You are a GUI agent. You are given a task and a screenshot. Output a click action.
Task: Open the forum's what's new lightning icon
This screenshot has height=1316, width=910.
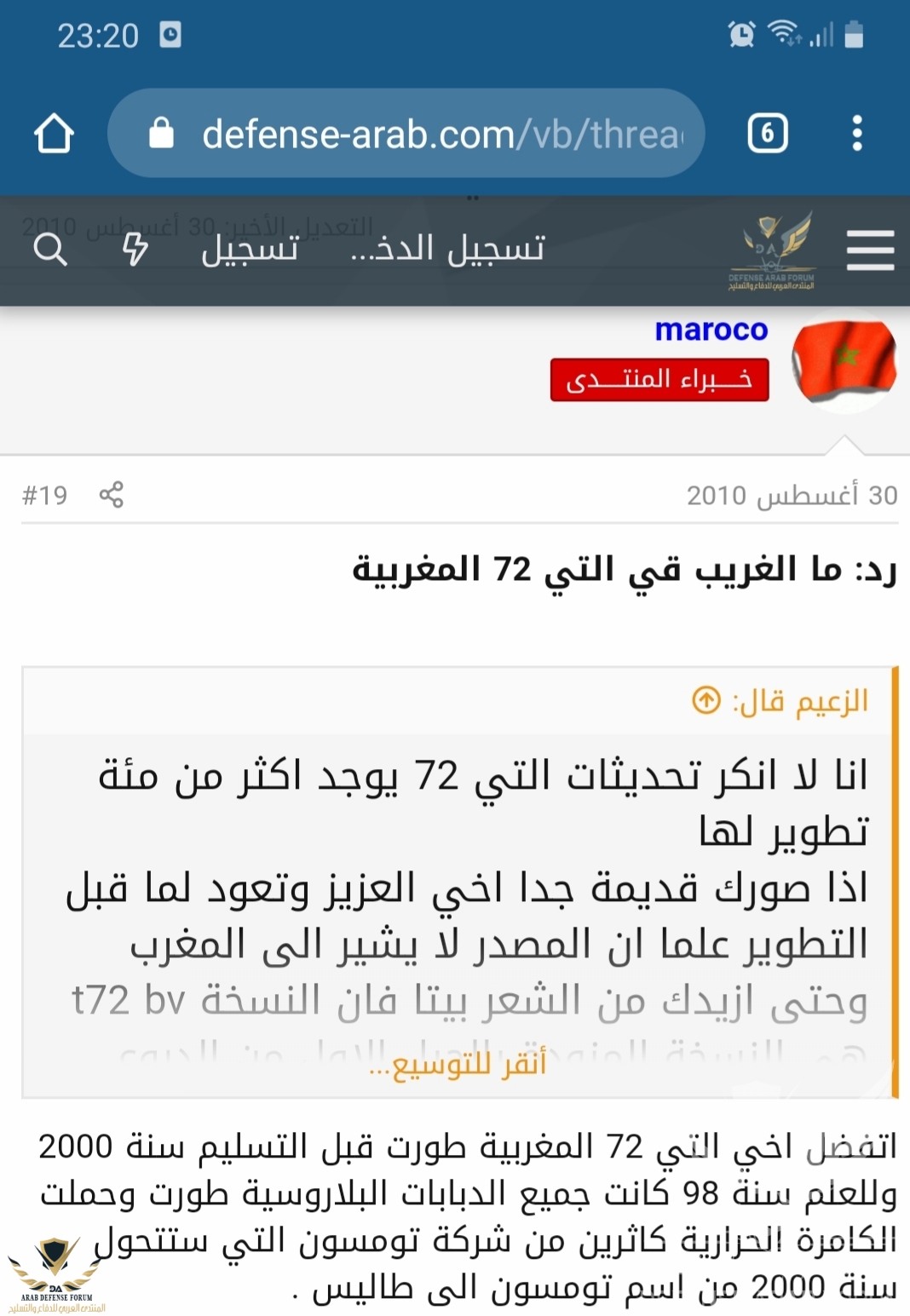(x=135, y=250)
